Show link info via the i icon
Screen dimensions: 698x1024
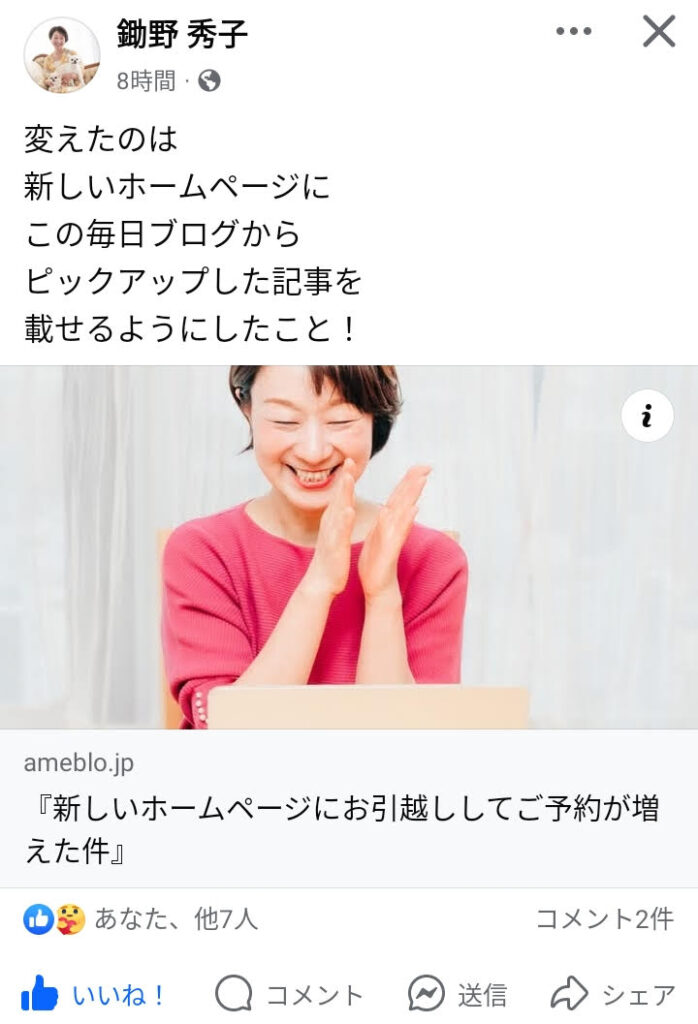pyautogui.click(x=647, y=416)
